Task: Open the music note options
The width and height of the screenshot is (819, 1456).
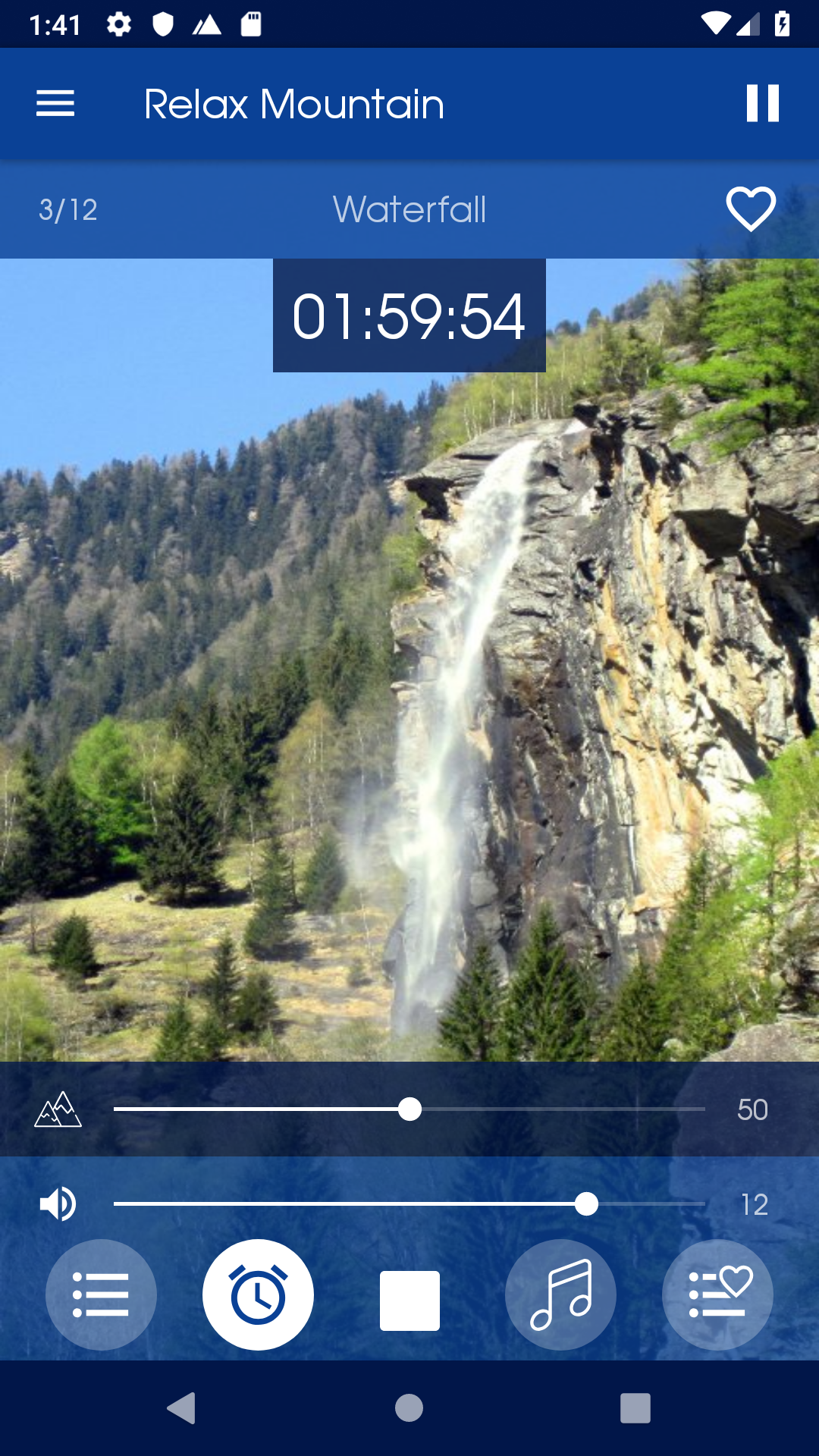Action: [560, 1294]
